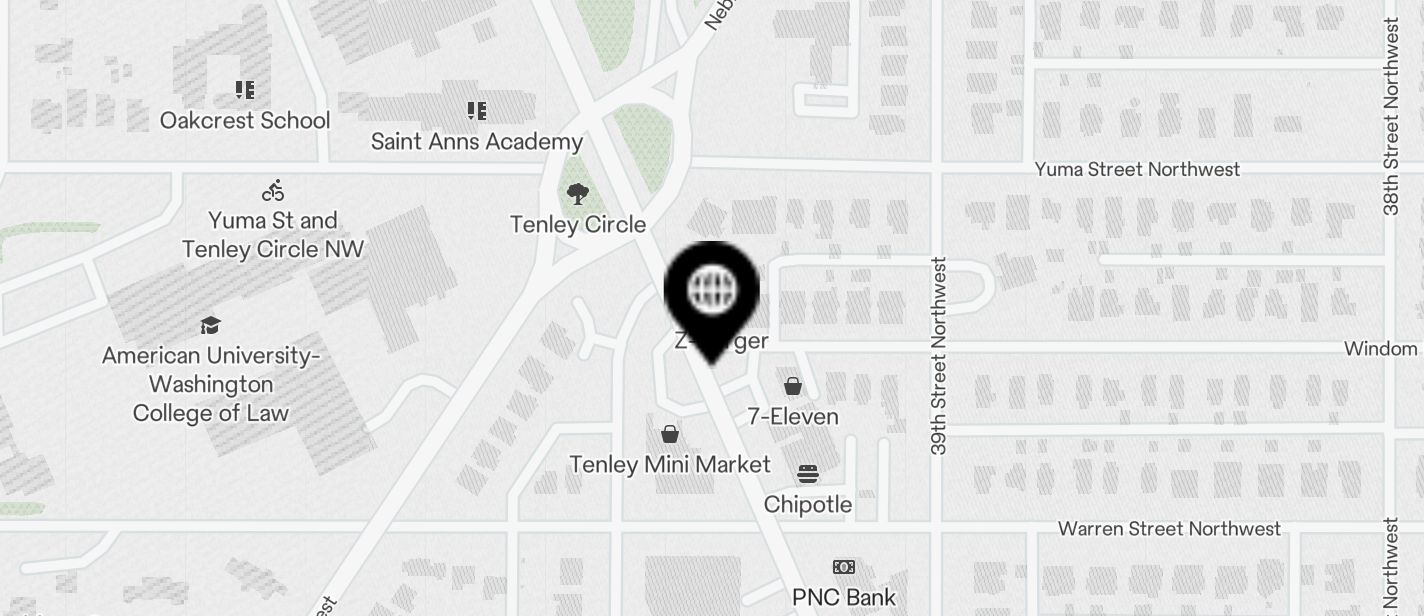
Task: Open the Tenley Mini Market marker
Action: pos(670,434)
